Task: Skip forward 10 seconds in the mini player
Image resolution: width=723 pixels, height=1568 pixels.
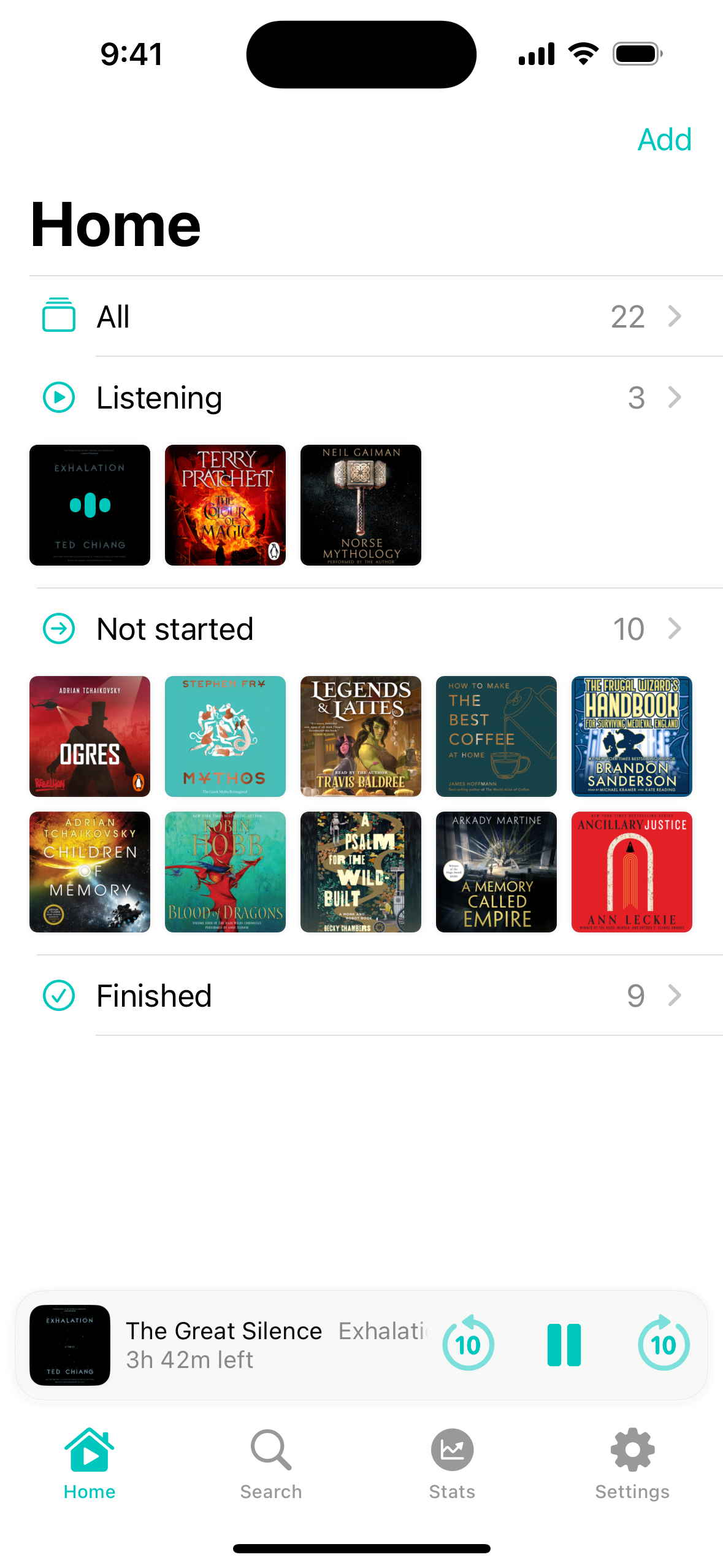Action: click(x=664, y=1345)
